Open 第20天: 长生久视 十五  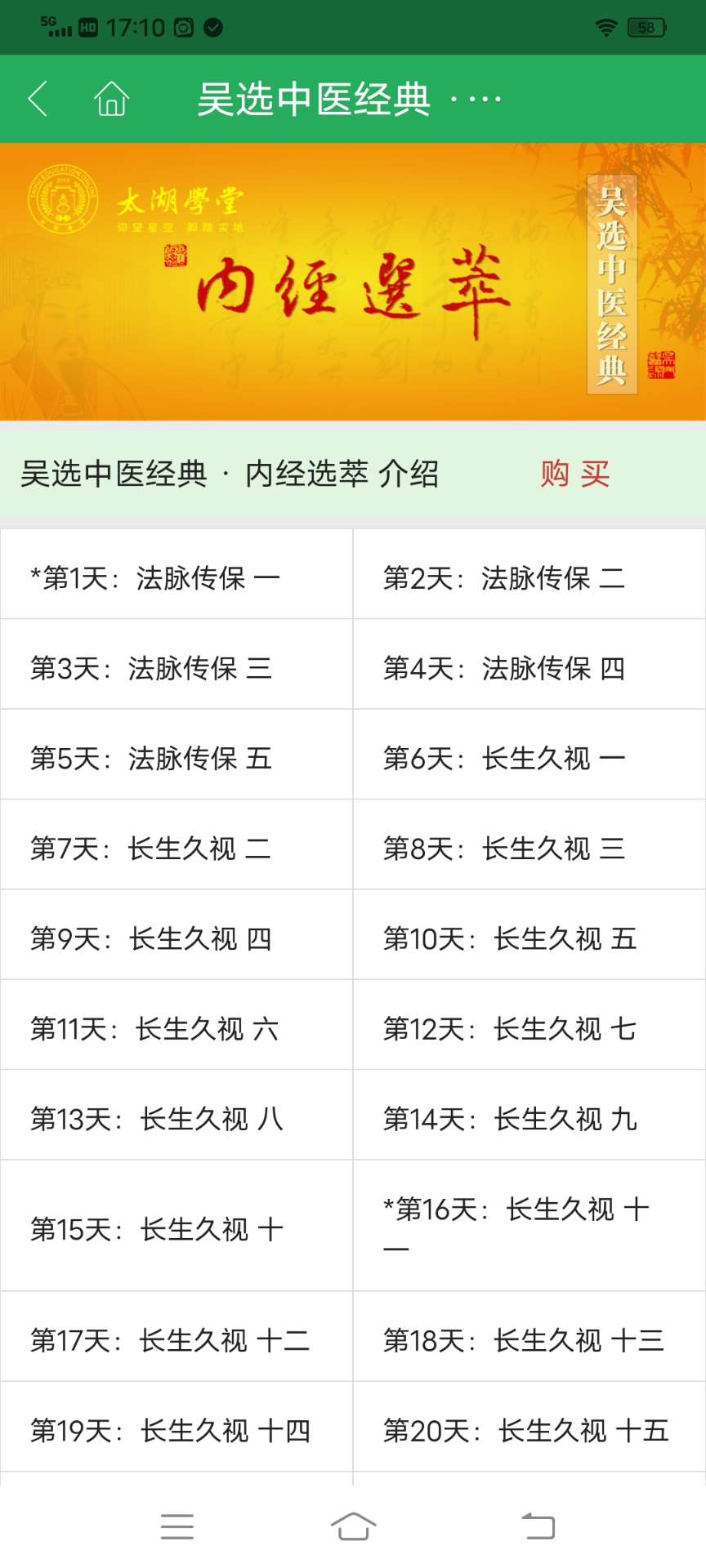[x=529, y=1427]
